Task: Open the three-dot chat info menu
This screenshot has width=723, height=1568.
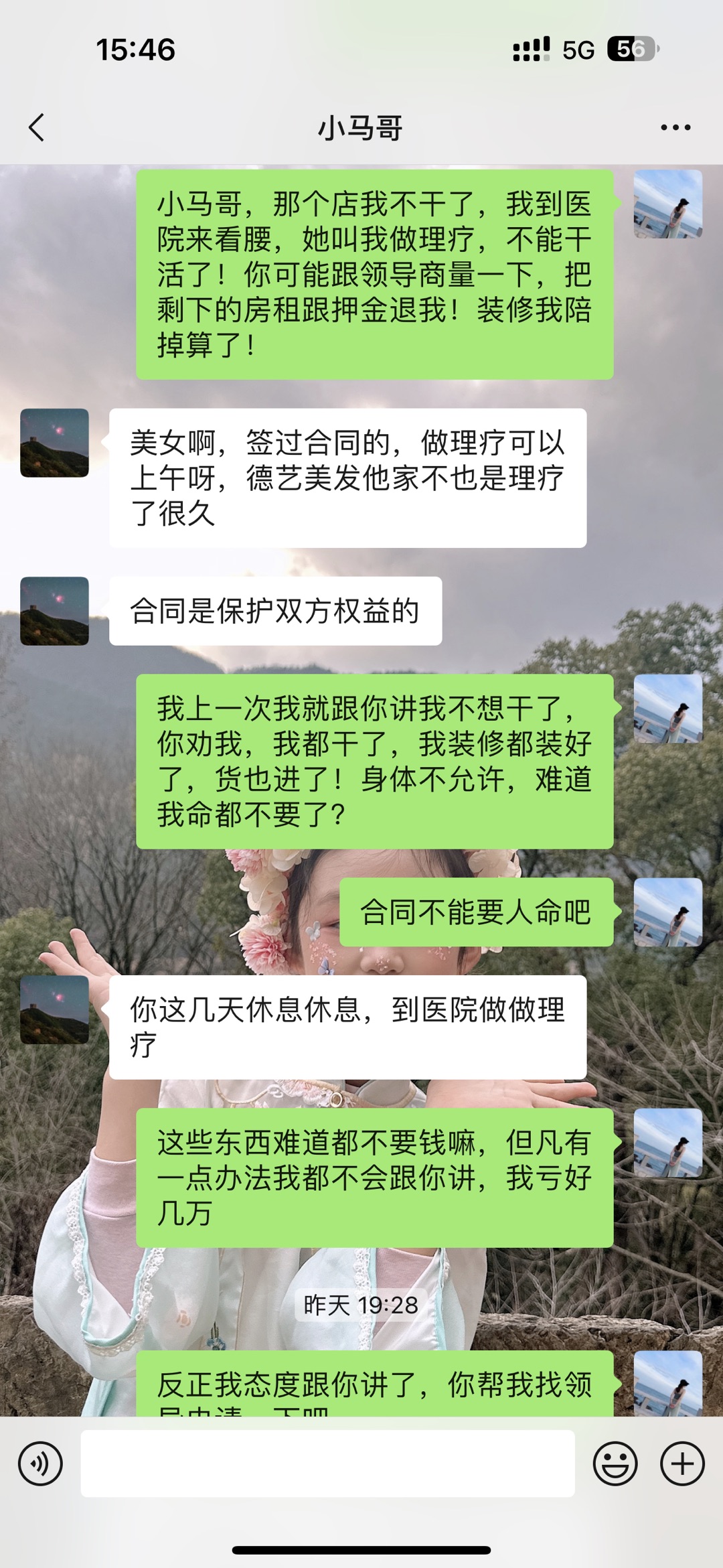Action: (675, 127)
